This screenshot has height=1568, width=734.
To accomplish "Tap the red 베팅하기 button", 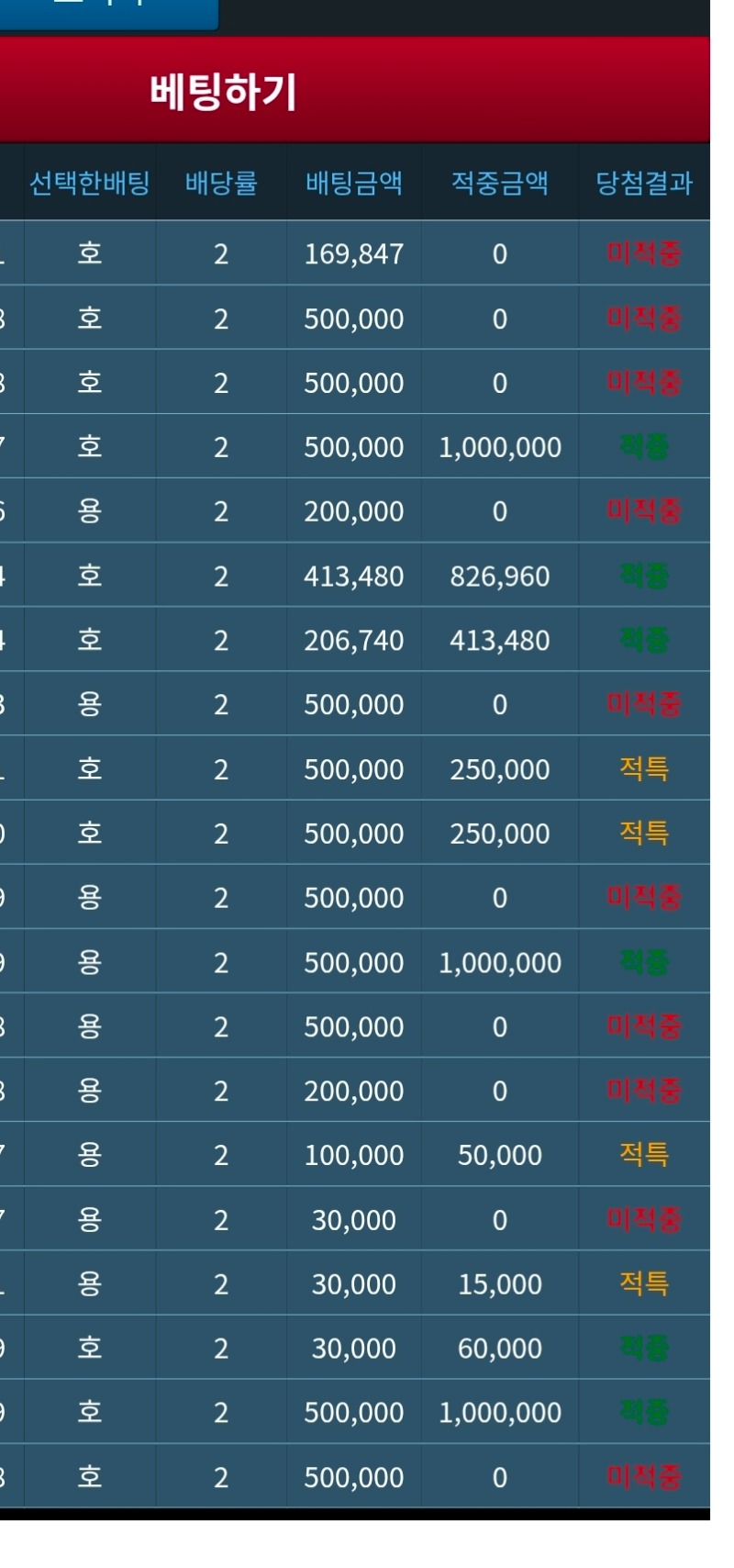I will point(353,92).
